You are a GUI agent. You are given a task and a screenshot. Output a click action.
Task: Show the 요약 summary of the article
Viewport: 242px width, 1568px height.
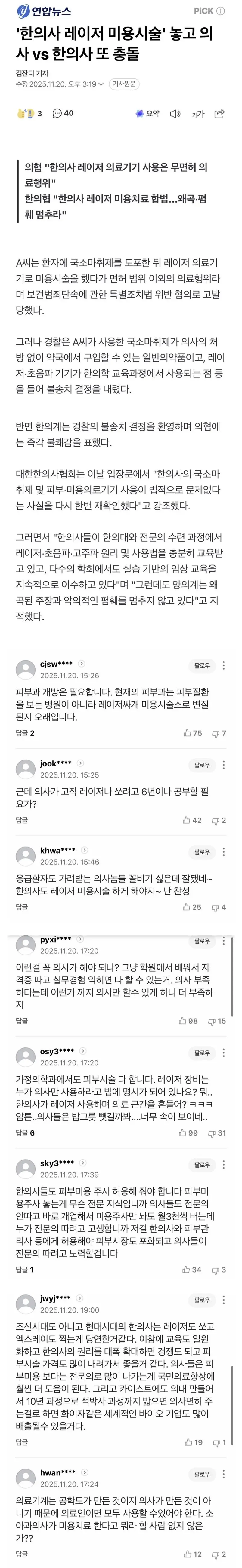[147, 113]
